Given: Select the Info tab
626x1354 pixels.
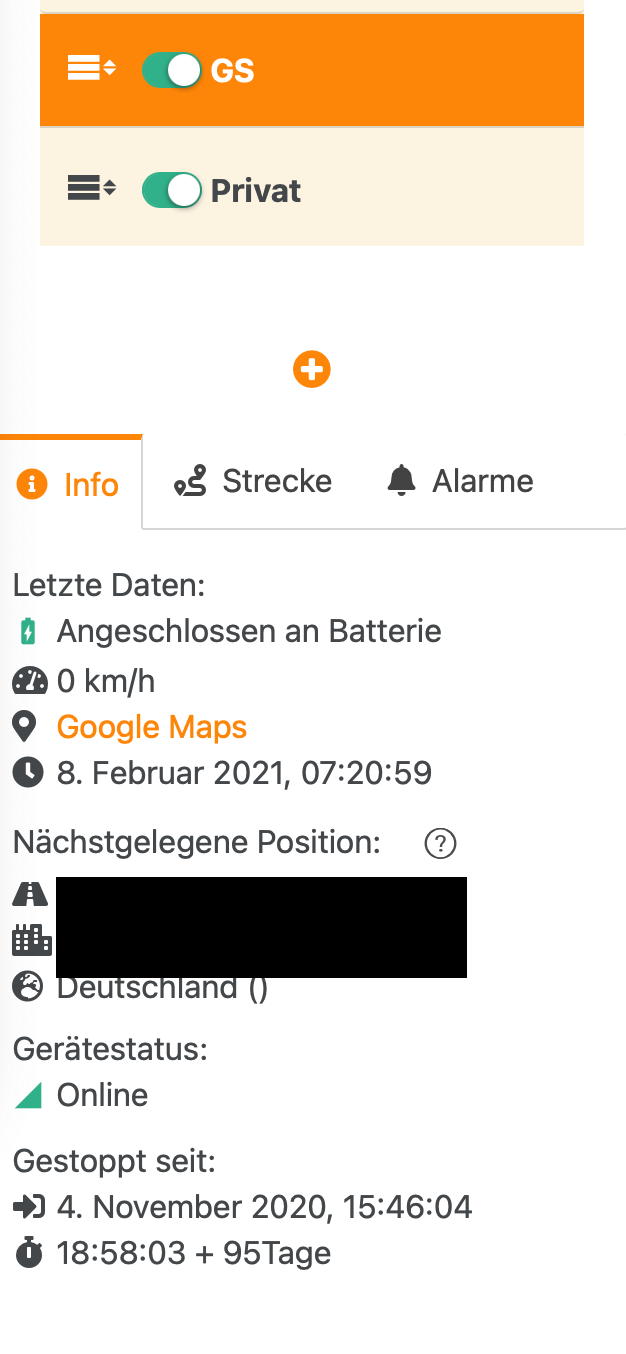Looking at the screenshot, I should tap(70, 485).
